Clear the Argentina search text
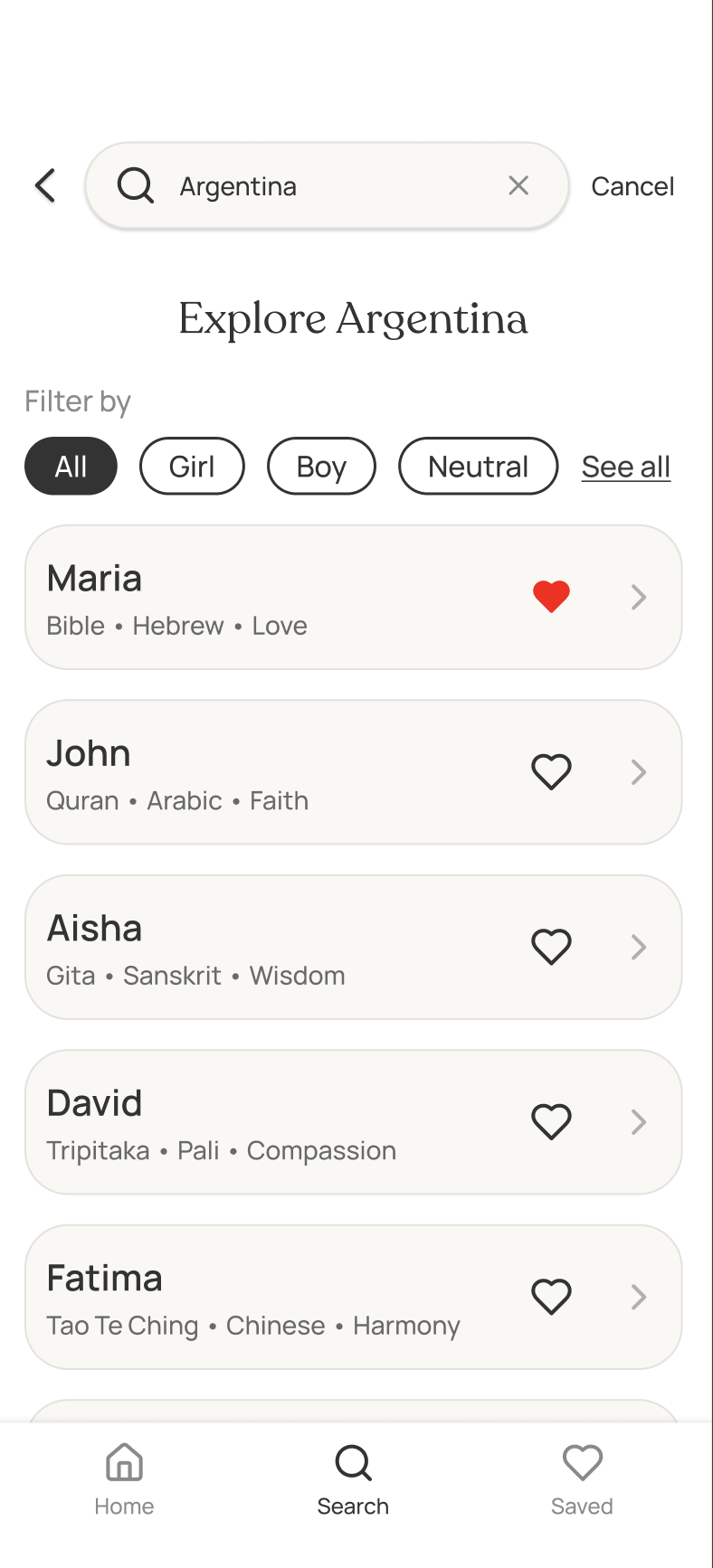The height and width of the screenshot is (1568, 713). point(518,185)
